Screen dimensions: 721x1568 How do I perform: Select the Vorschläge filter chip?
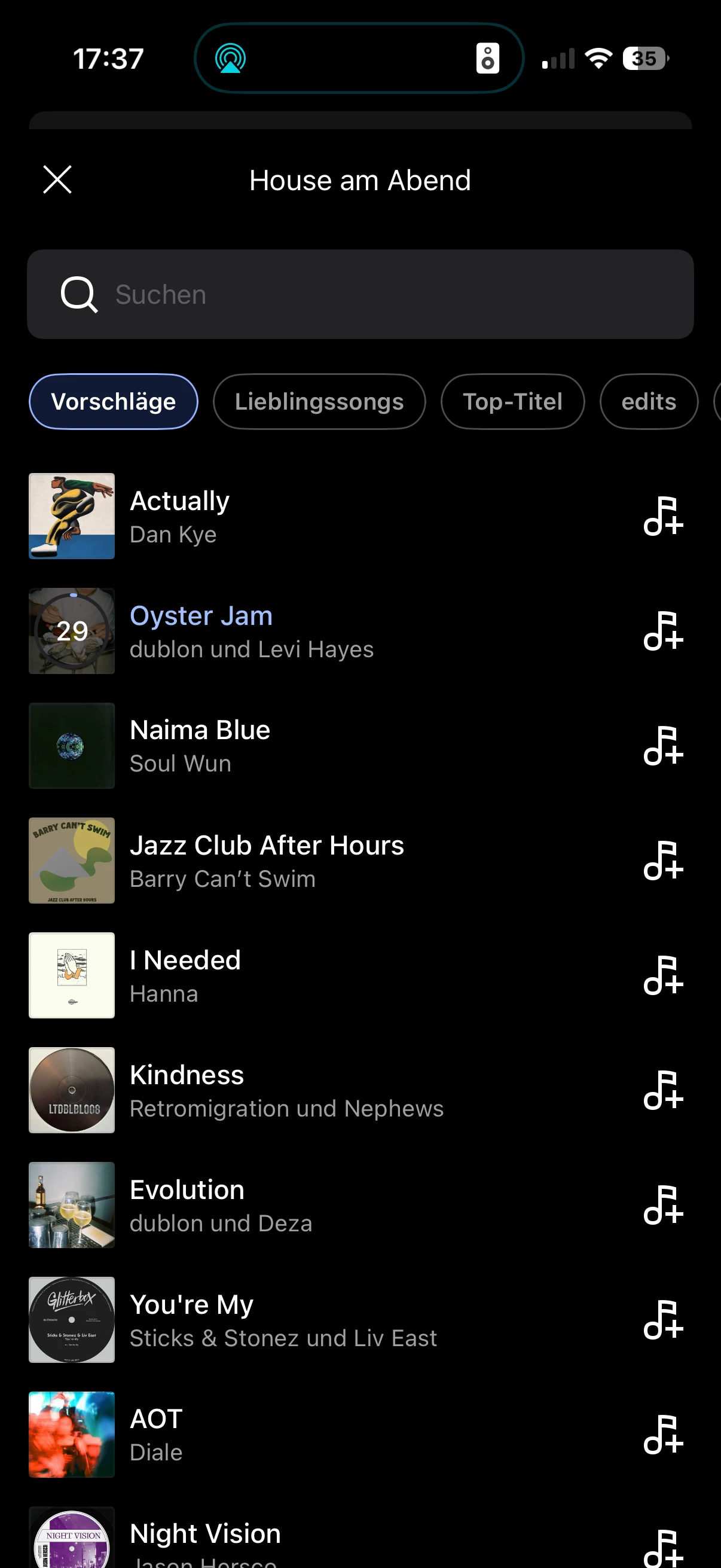tap(113, 402)
